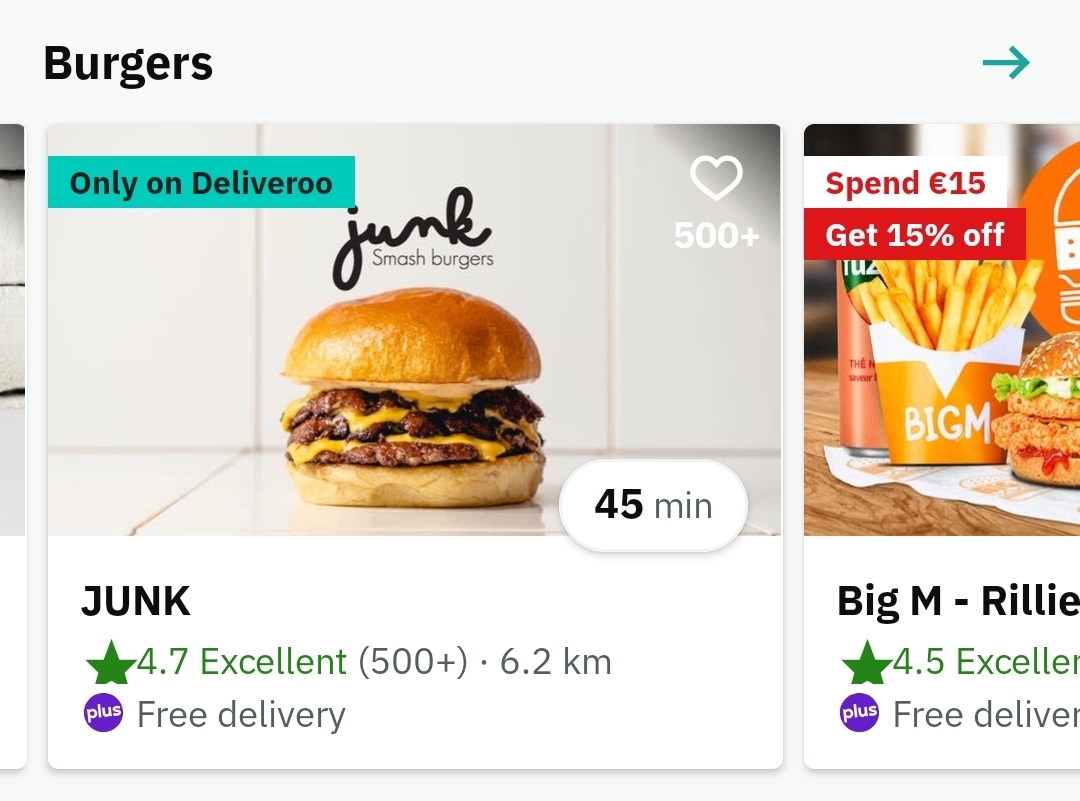Favorite the JUNK restaurant with the heart
Image resolution: width=1080 pixels, height=801 pixels.
716,179
